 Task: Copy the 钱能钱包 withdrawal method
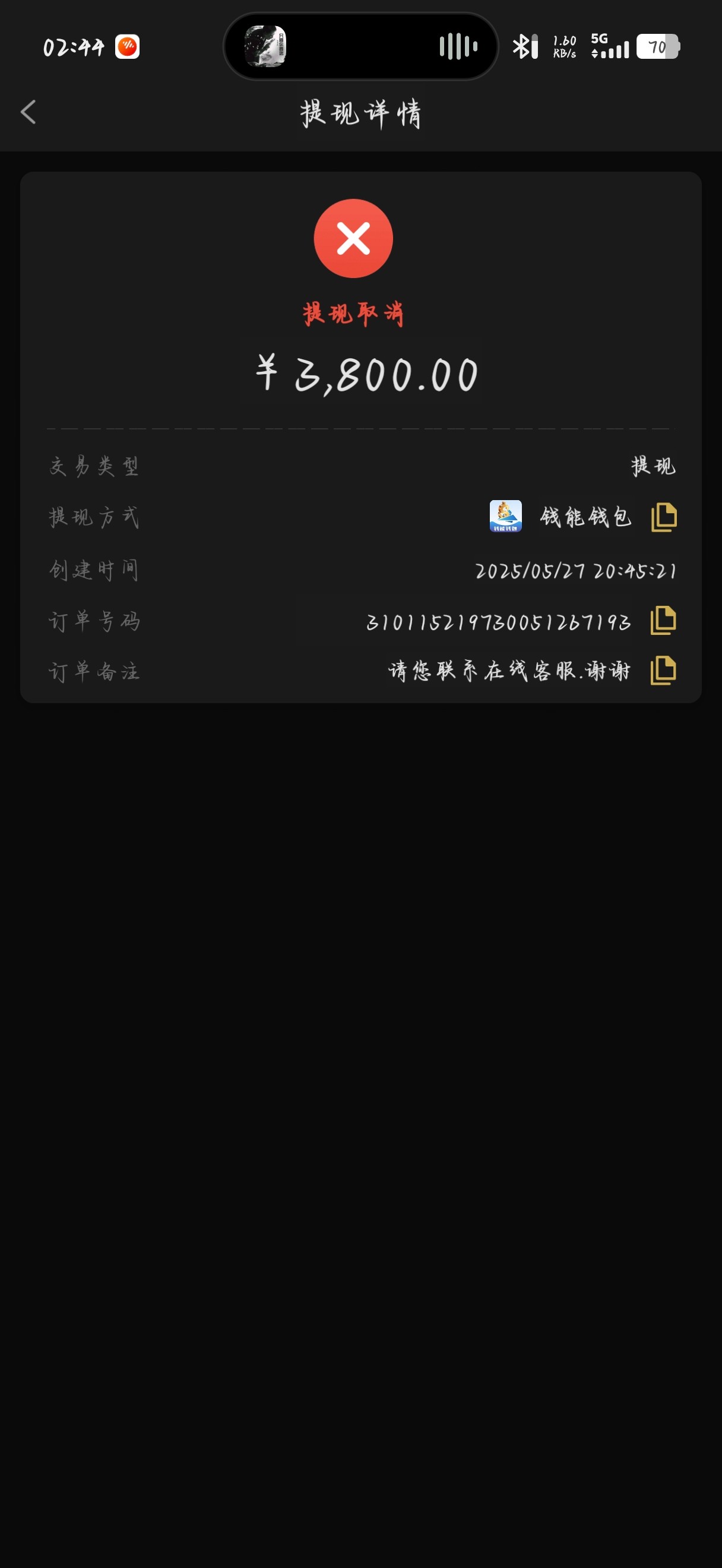point(664,517)
